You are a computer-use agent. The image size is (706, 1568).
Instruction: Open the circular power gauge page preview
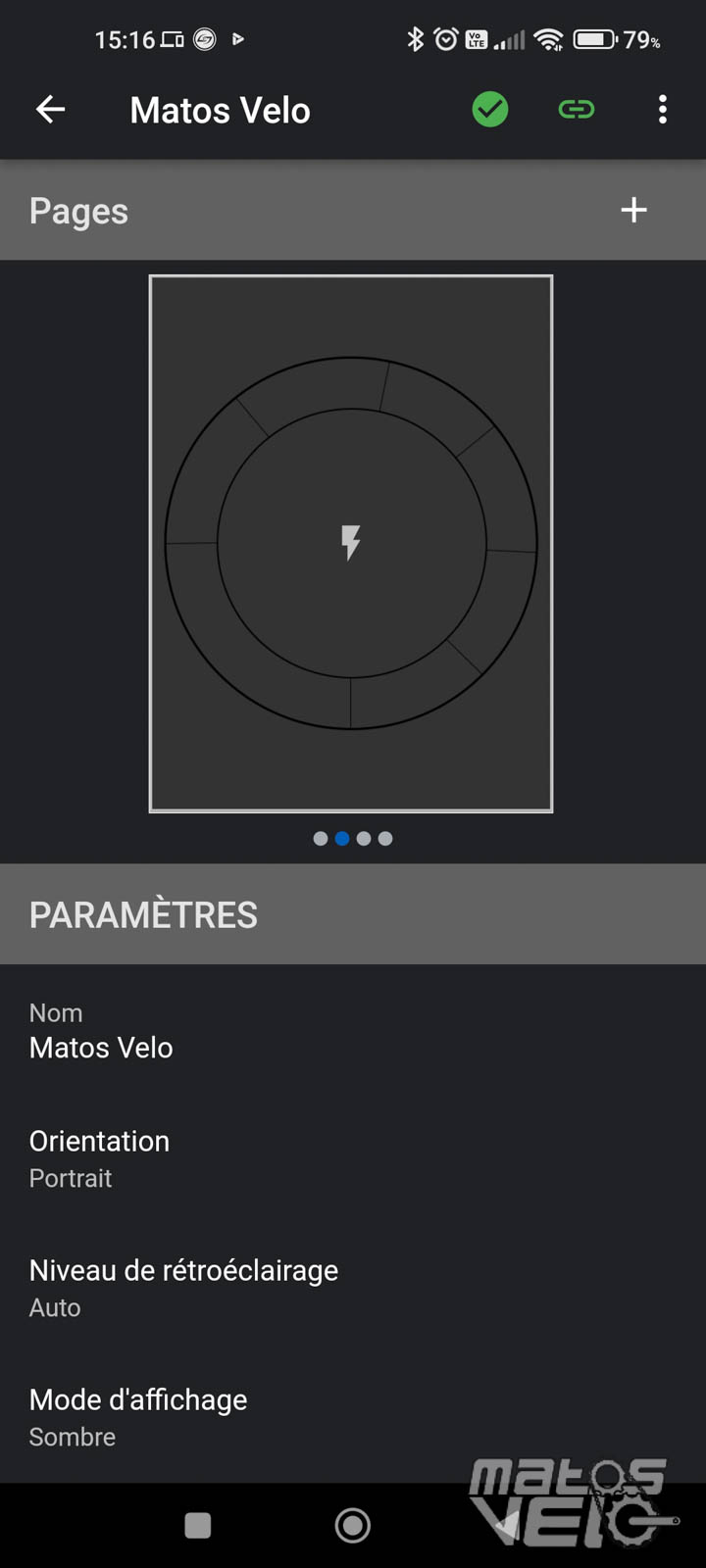351,544
